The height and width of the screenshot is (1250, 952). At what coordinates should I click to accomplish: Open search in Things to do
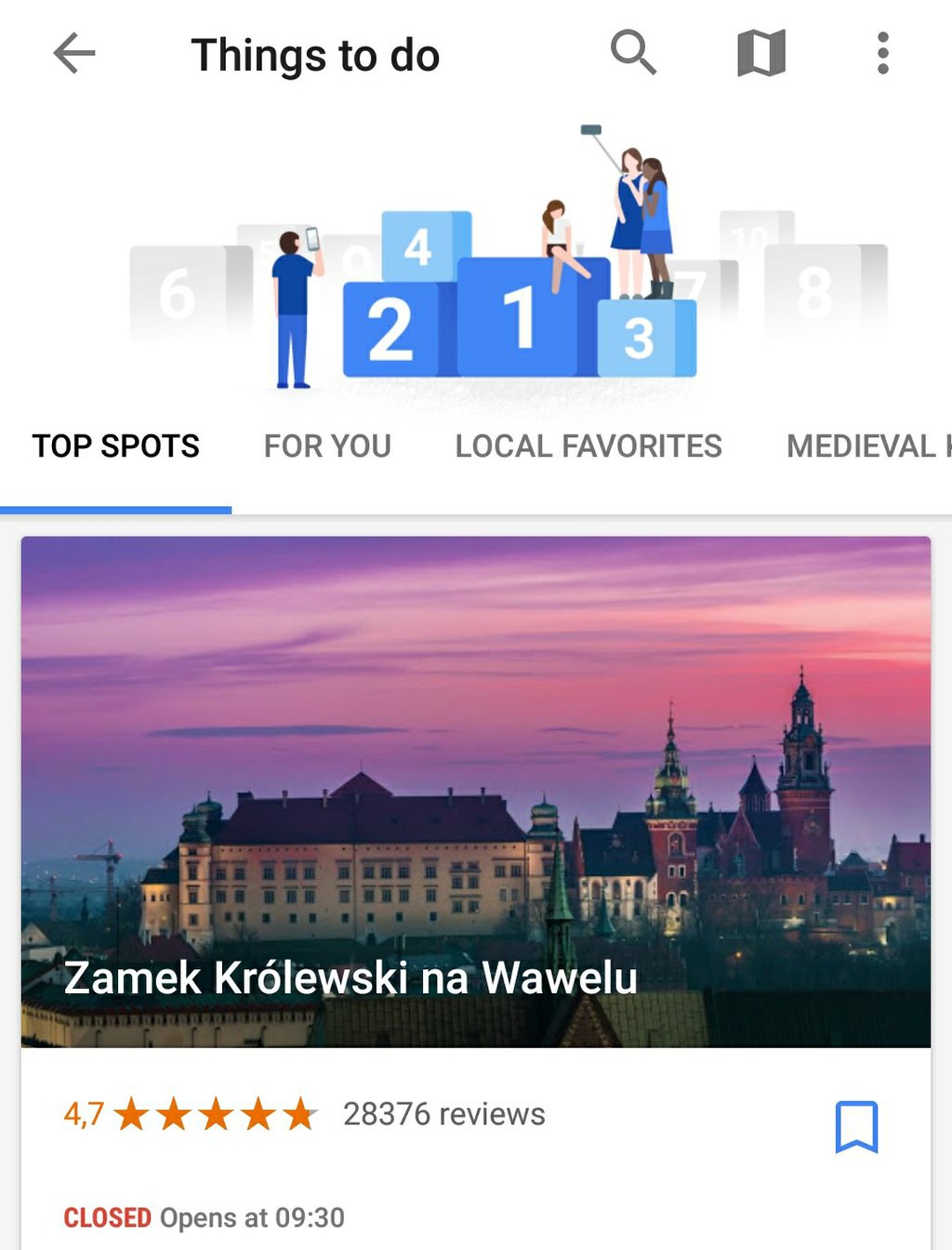pos(633,53)
